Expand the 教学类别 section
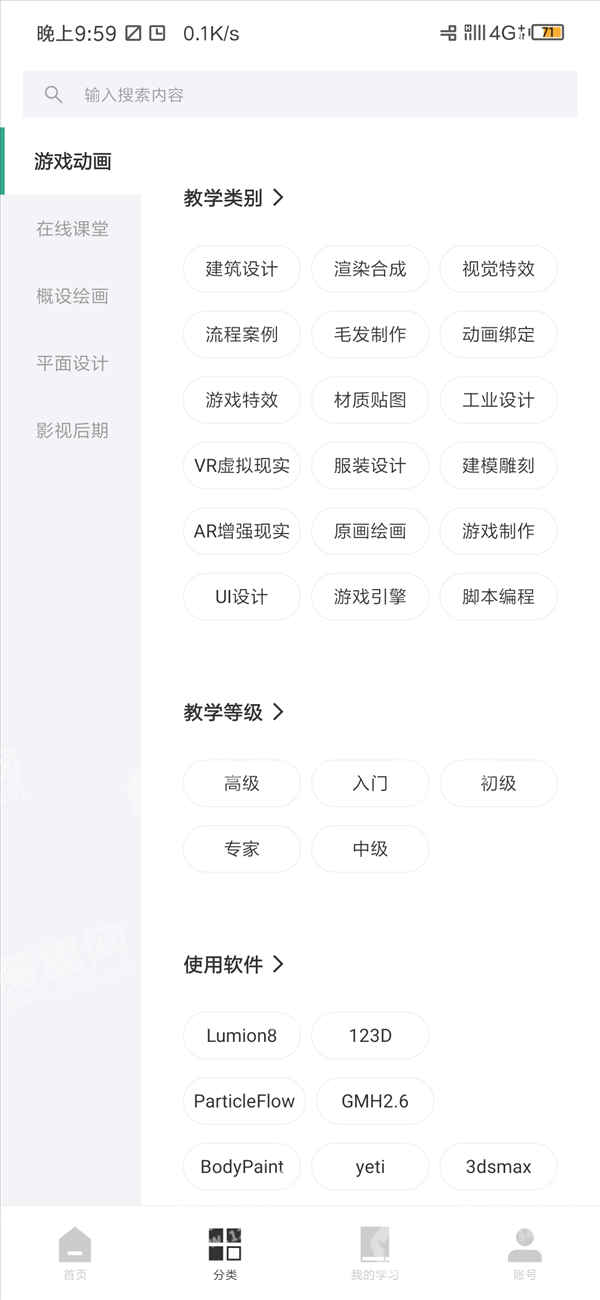 point(234,198)
